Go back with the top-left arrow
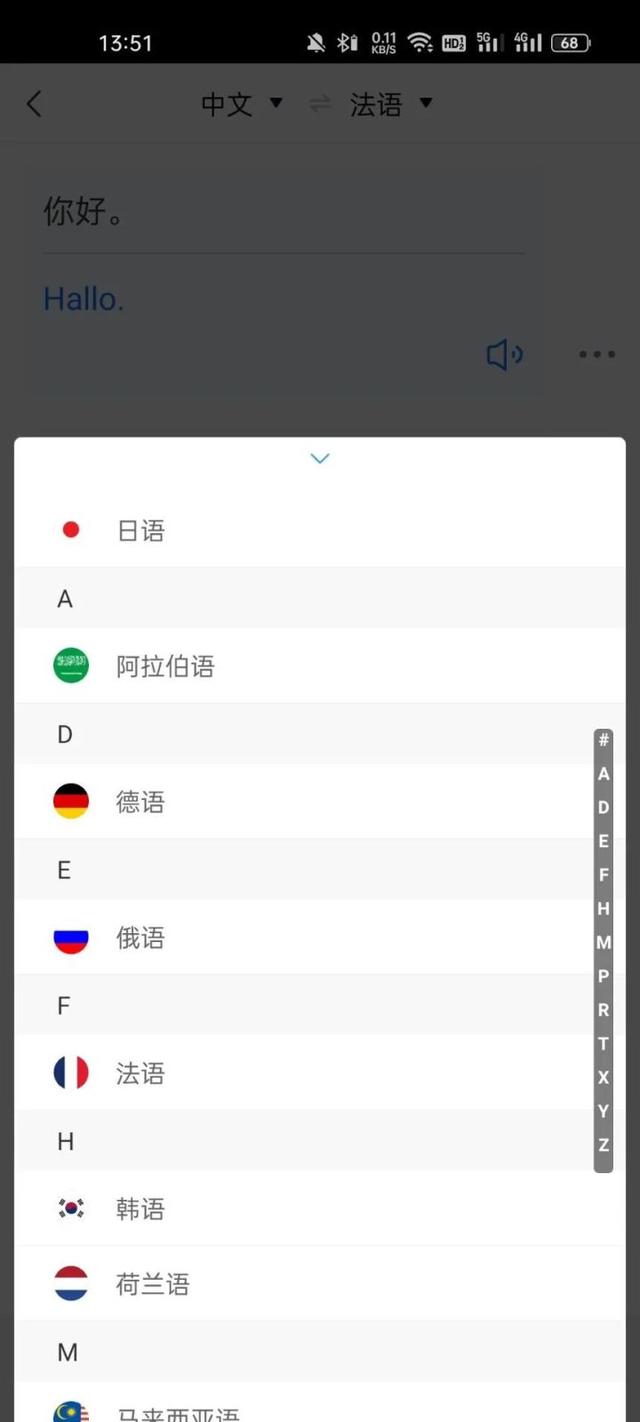This screenshot has width=640, height=1422. click(34, 104)
